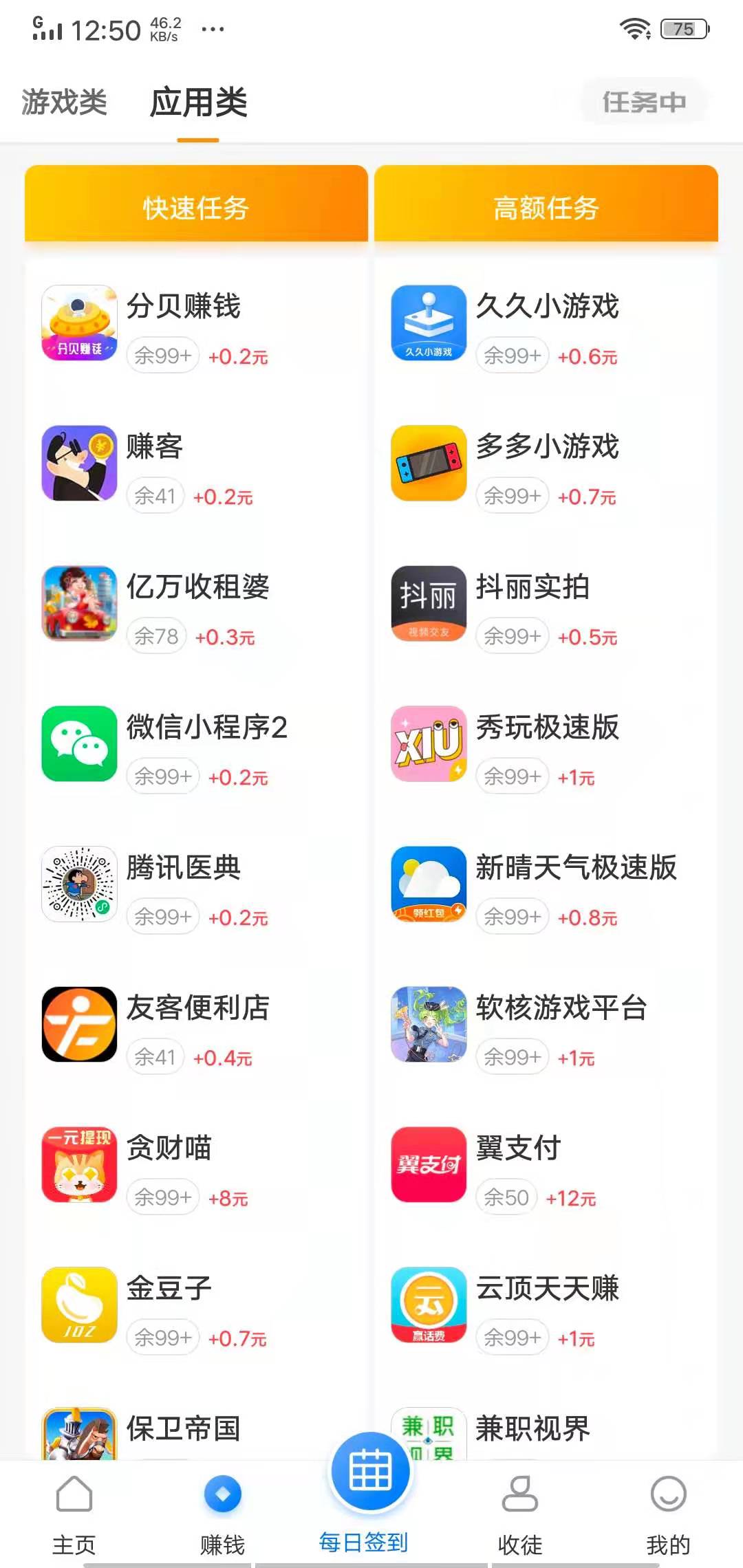This screenshot has height=1568, width=743.
Task: Open the 分贝赚钱 app icon
Action: [x=78, y=323]
